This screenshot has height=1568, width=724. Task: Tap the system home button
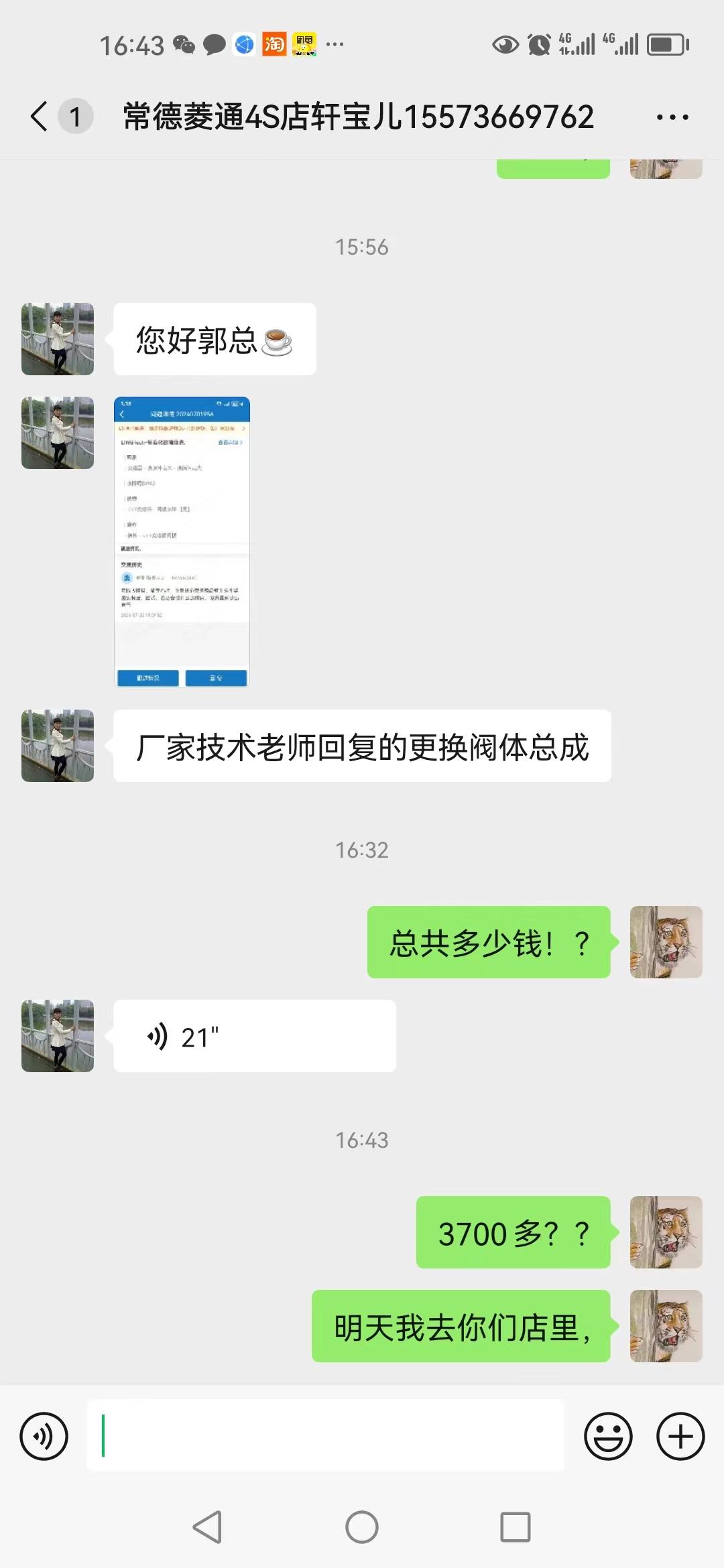click(x=362, y=1527)
